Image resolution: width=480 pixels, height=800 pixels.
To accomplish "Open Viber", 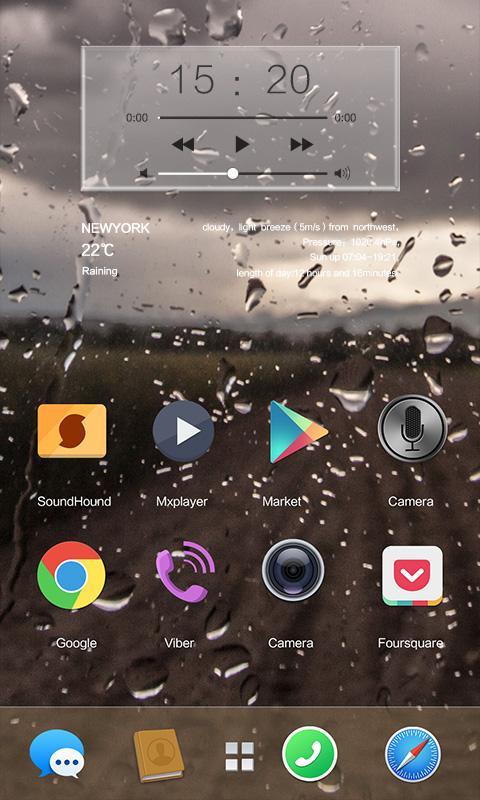I will click(x=185, y=571).
